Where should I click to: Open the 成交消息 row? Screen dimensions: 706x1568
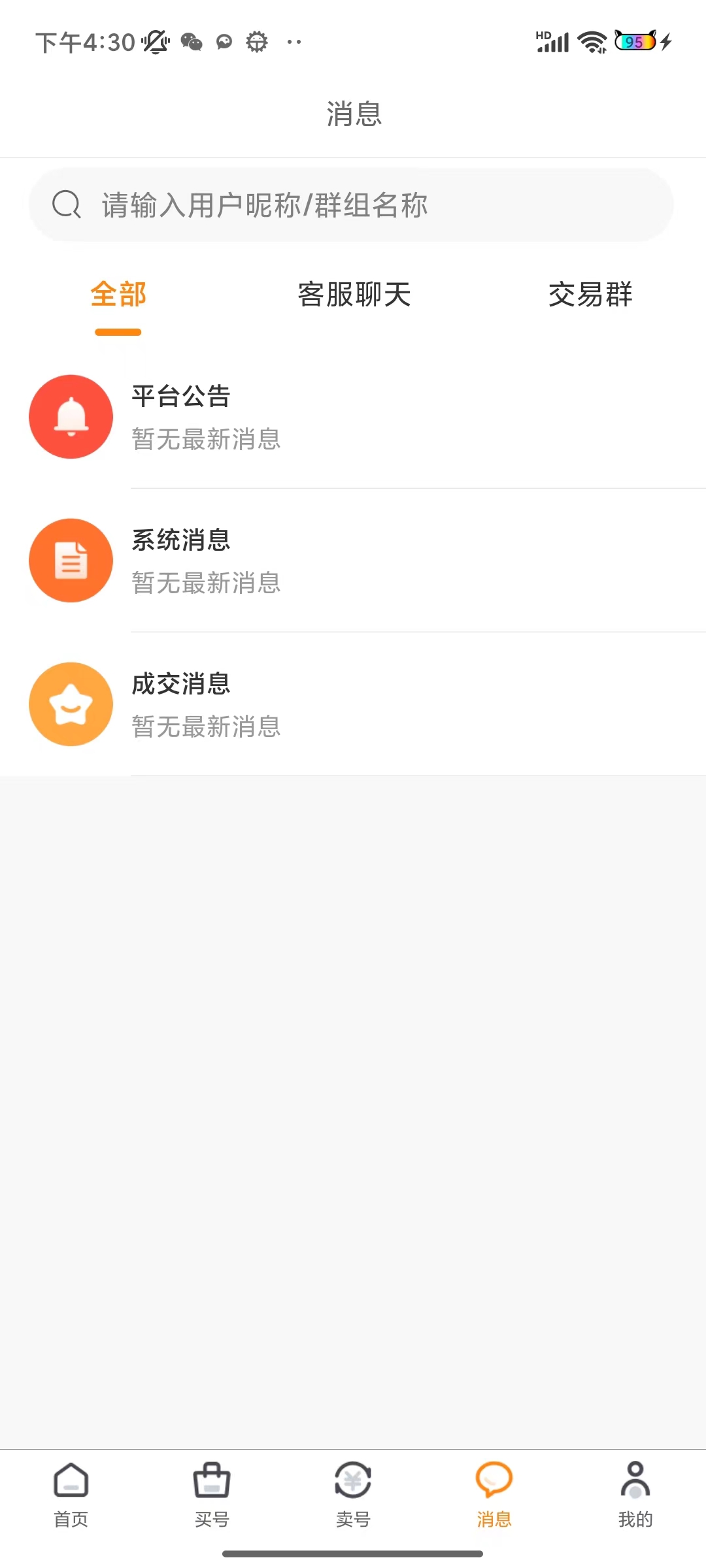point(353,704)
